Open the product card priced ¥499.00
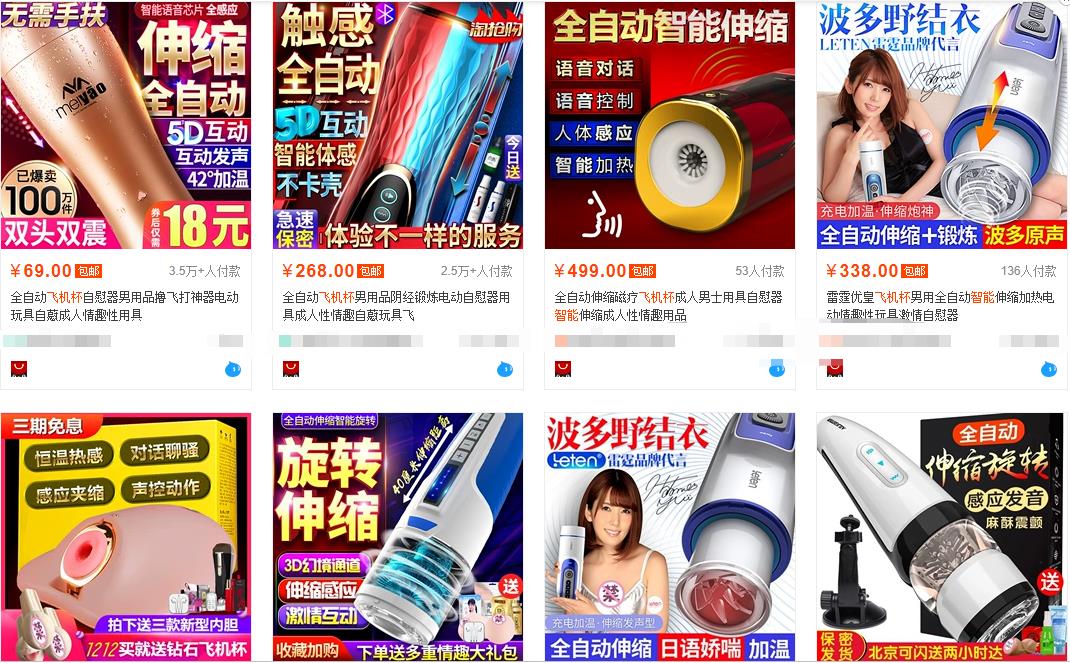This screenshot has width=1070, height=663. click(x=669, y=125)
